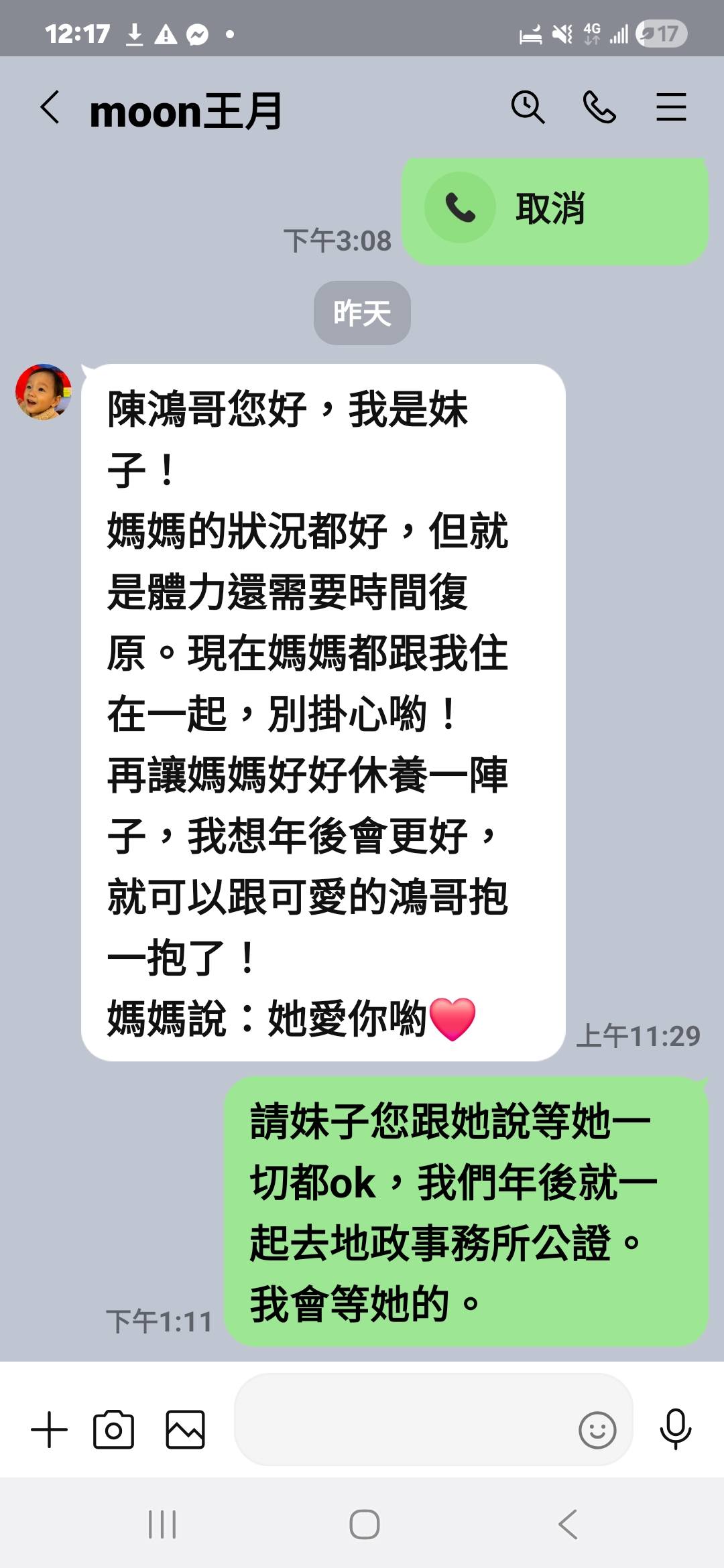This screenshot has height=1568, width=724.
Task: Tap the system home button
Action: tap(364, 1524)
